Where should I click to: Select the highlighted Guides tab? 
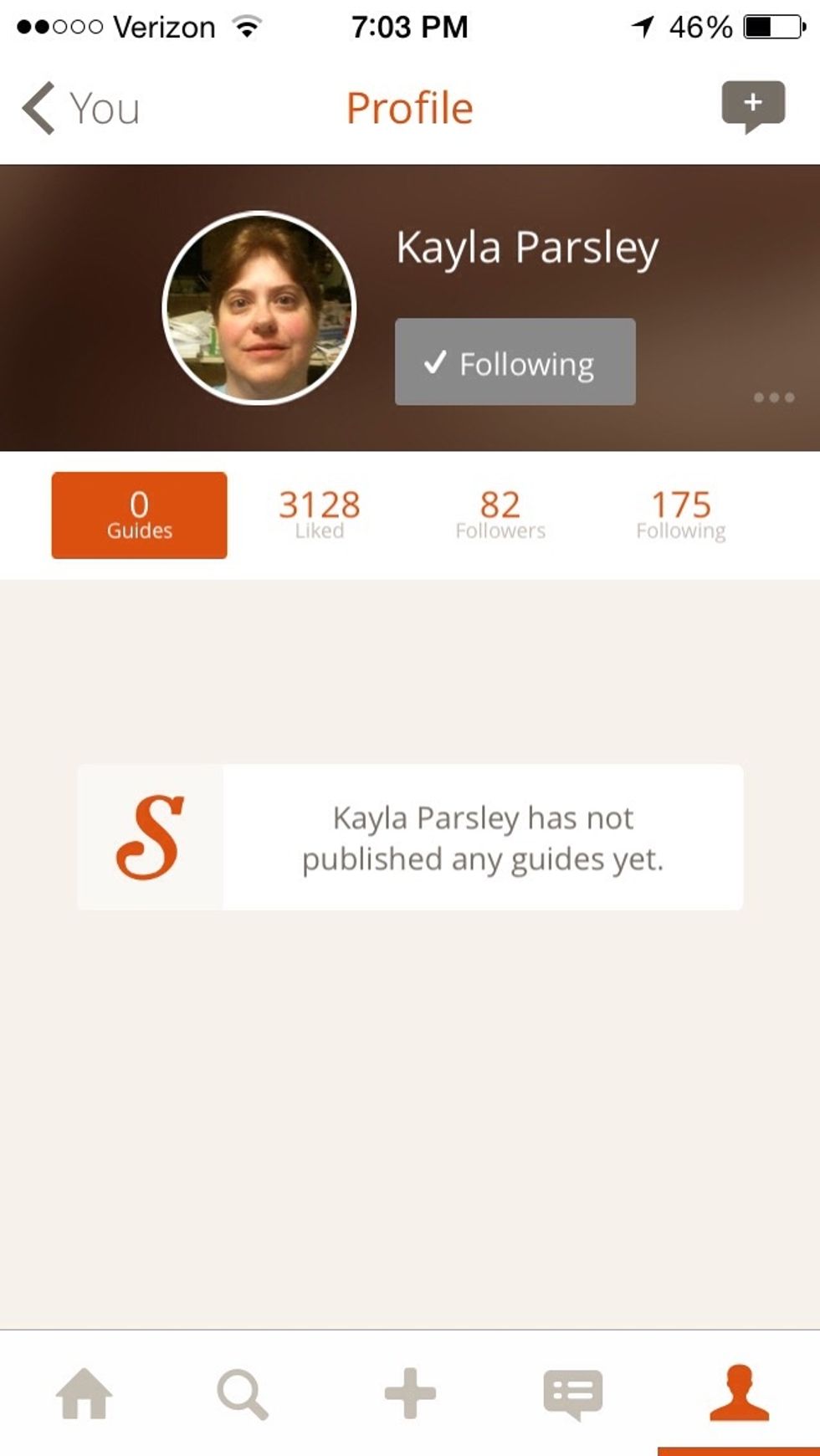(x=138, y=515)
